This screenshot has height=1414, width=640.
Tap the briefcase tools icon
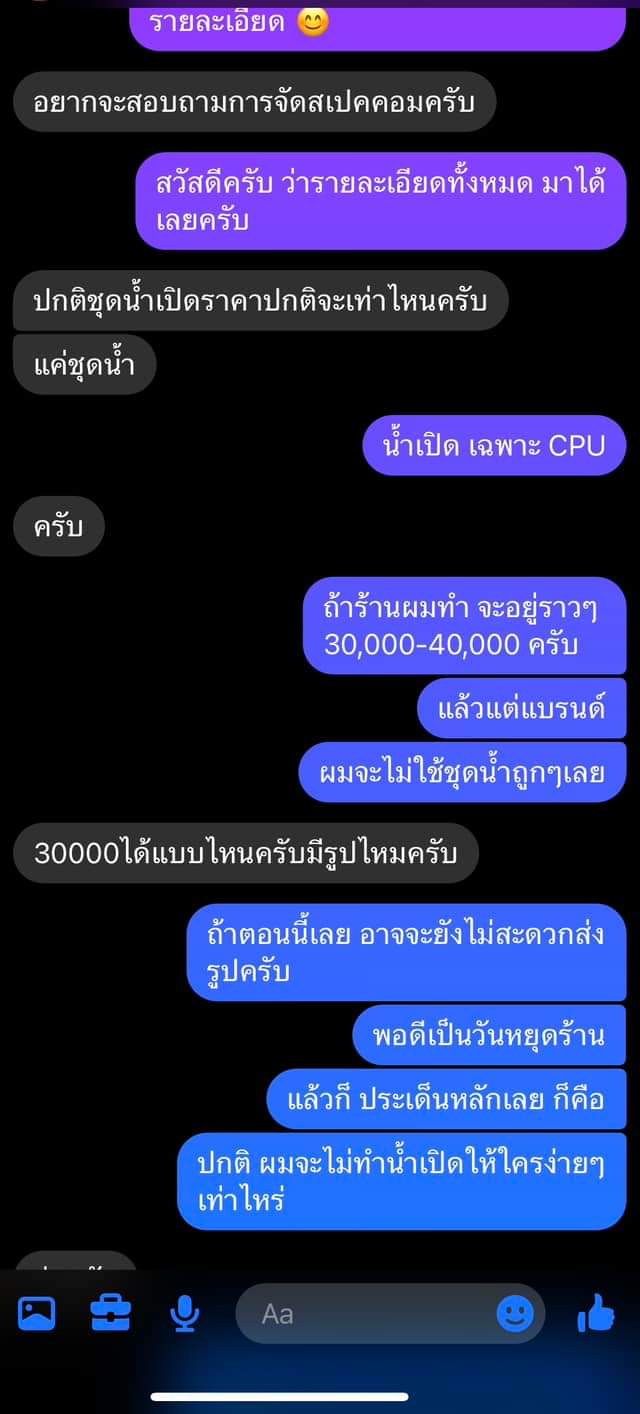click(110, 1313)
